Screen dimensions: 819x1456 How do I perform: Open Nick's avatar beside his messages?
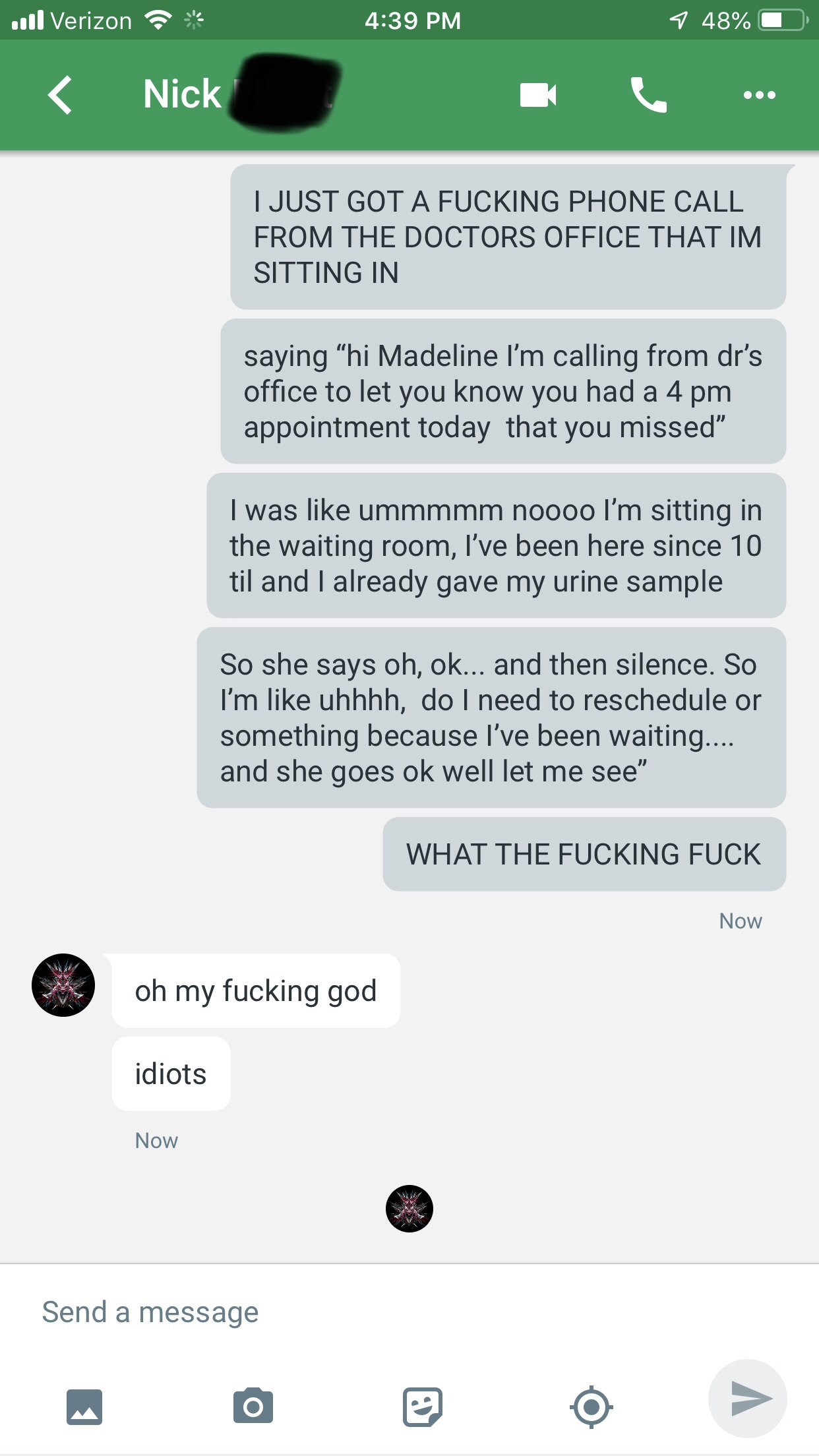click(63, 985)
